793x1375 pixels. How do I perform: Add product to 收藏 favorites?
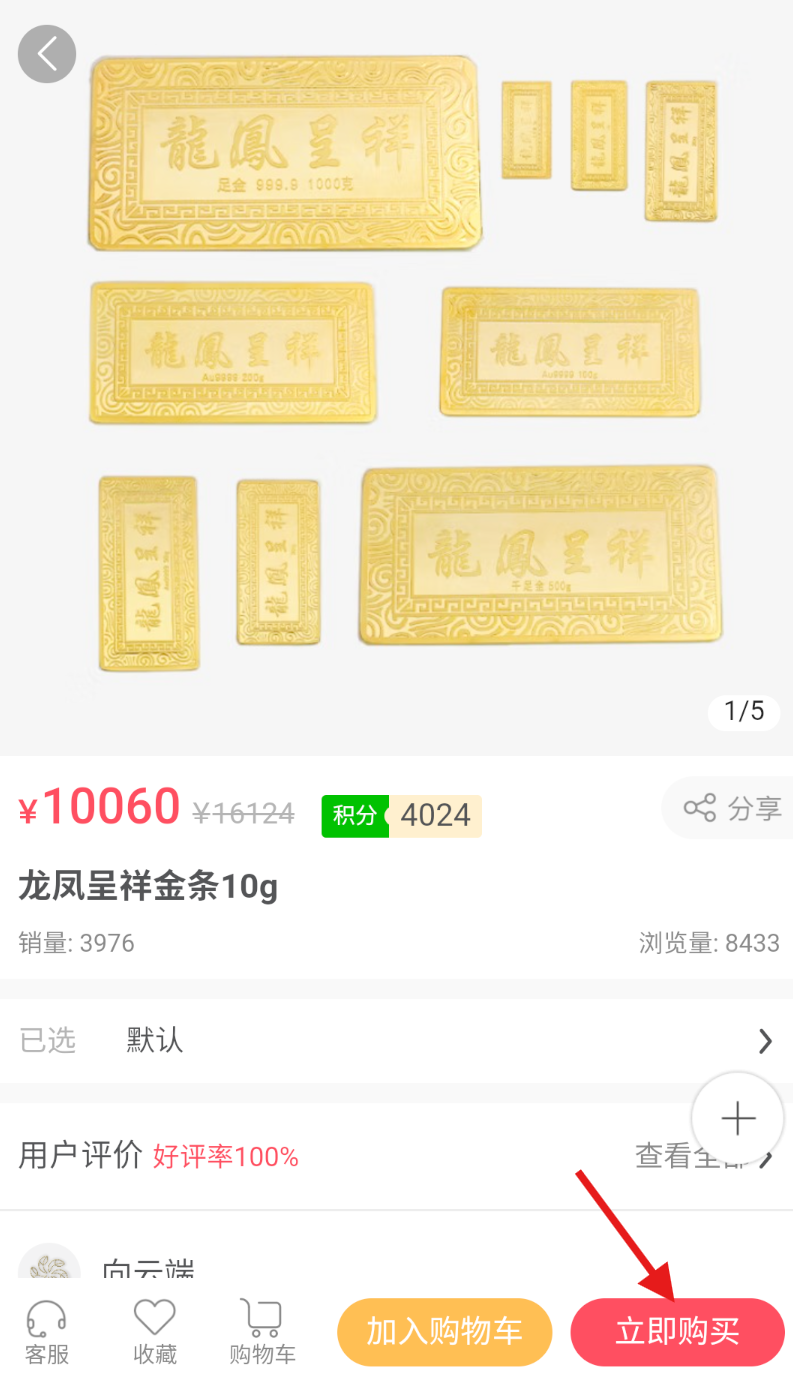[155, 1333]
